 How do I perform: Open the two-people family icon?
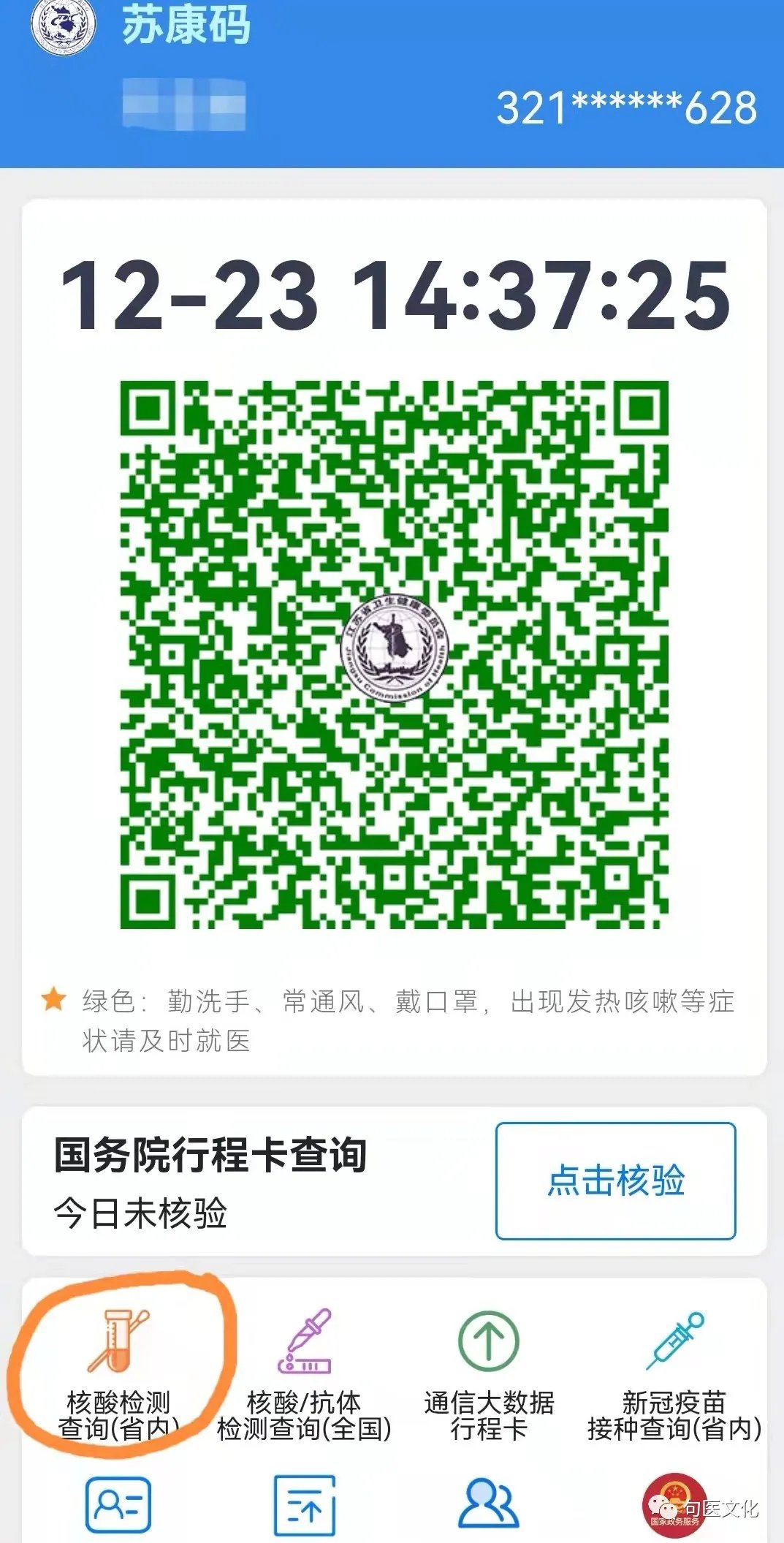tap(488, 1504)
